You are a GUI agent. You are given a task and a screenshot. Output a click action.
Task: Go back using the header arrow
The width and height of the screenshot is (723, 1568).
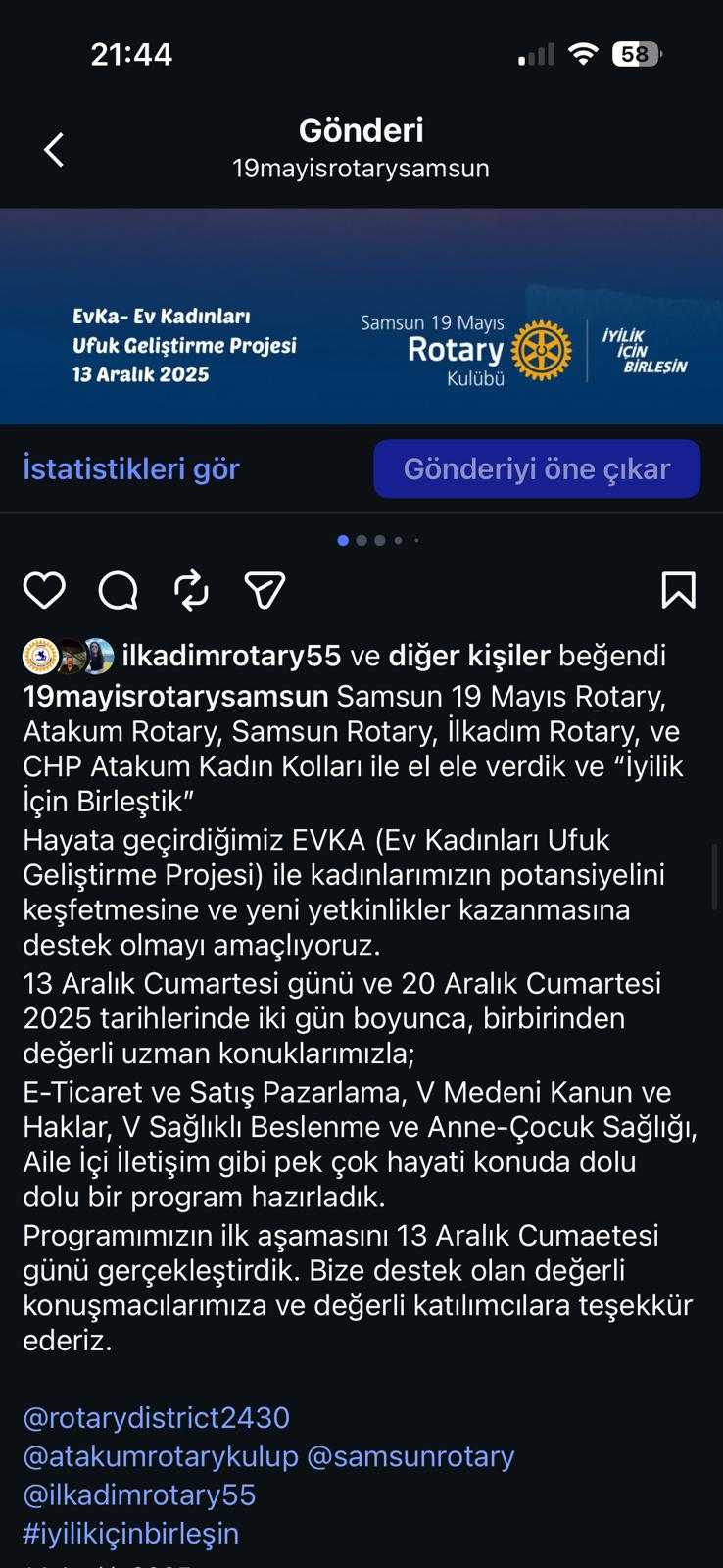click(x=55, y=150)
